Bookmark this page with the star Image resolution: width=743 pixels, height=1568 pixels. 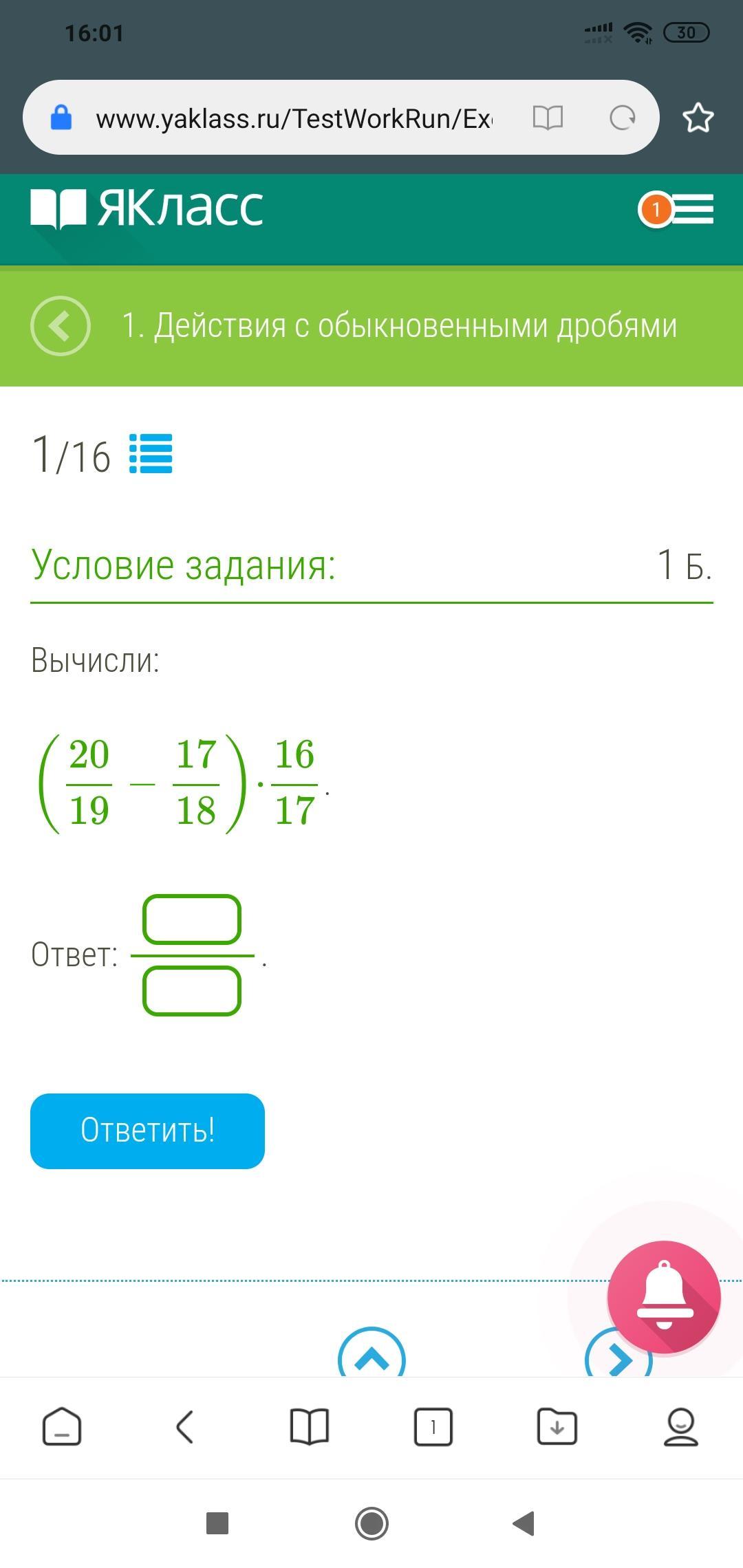(698, 118)
